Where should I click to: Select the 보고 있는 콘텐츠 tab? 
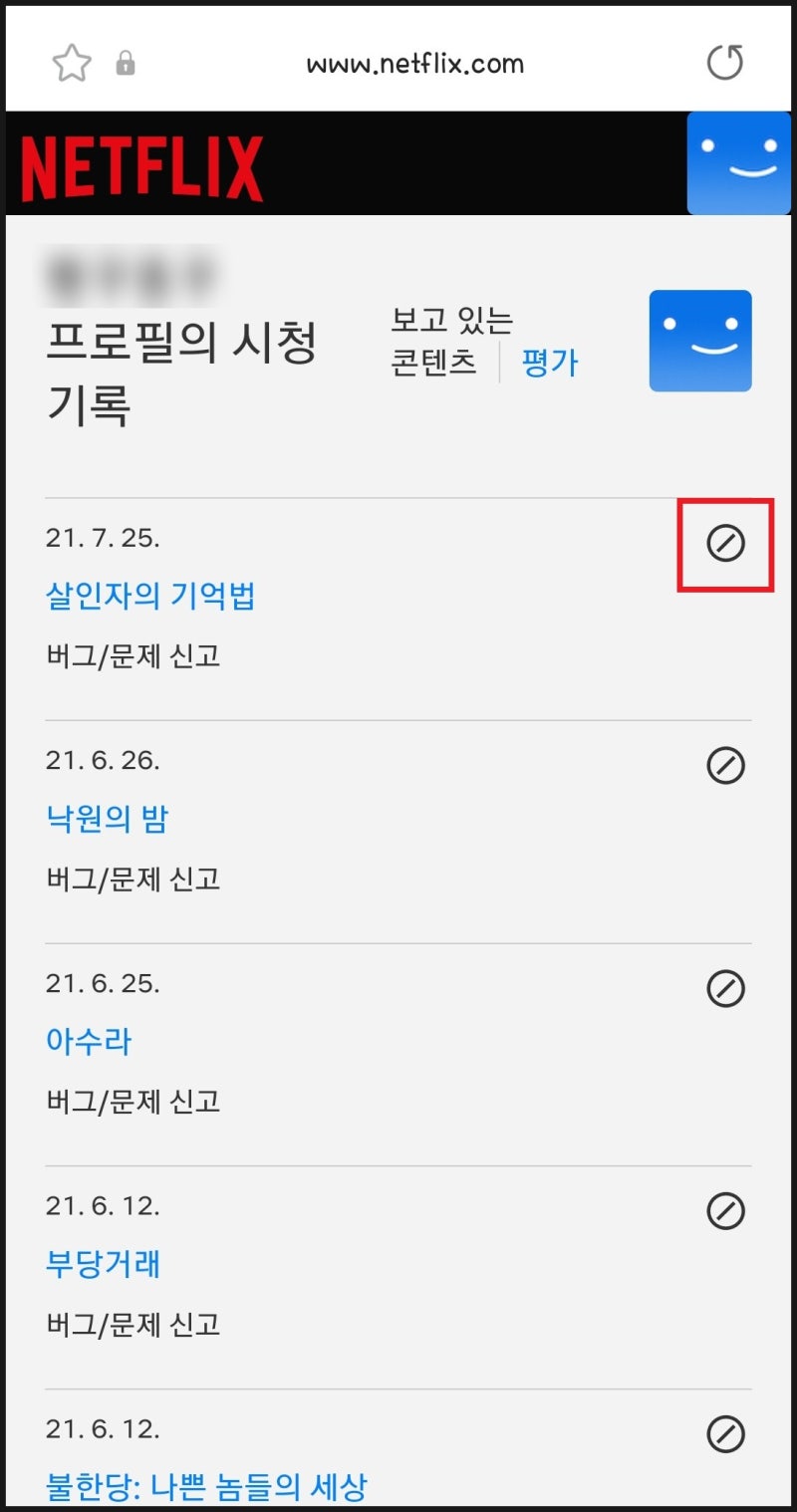[451, 341]
